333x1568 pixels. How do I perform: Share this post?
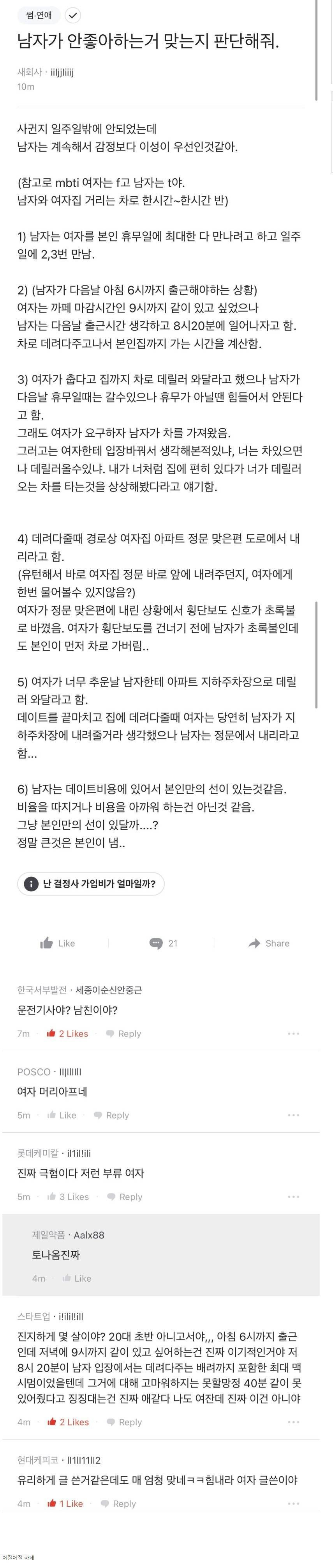click(x=269, y=943)
